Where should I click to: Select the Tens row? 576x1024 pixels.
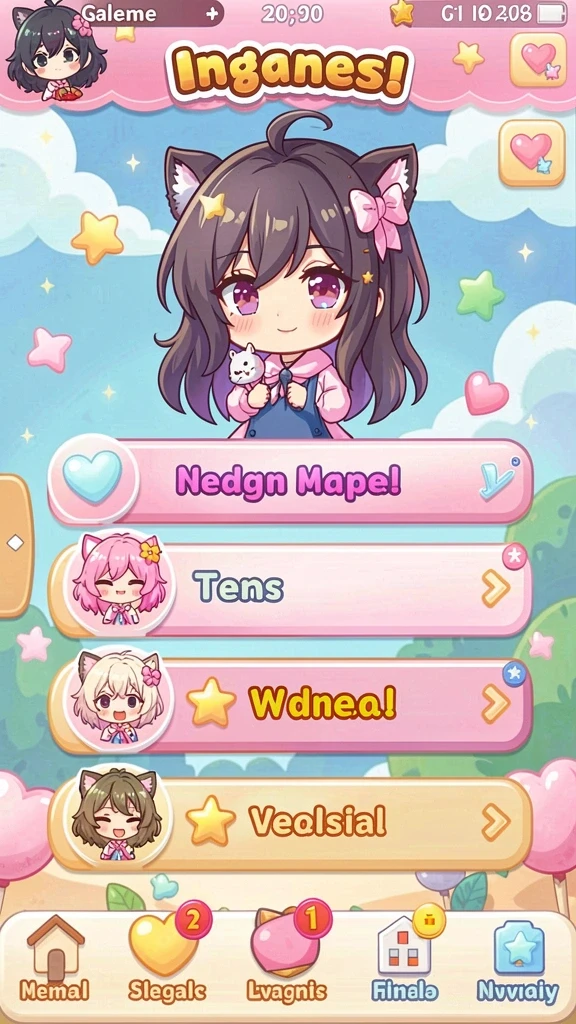(x=290, y=588)
